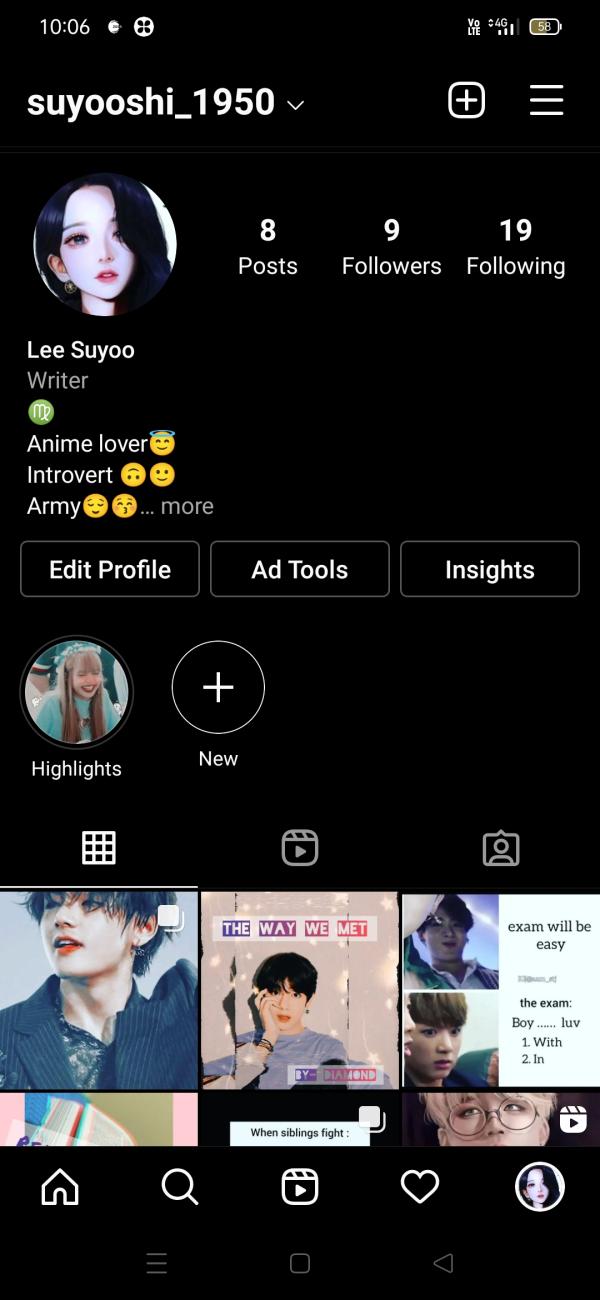Switch to the Reels tab on the profile
Screen dimensions: 600x1300
[299, 848]
